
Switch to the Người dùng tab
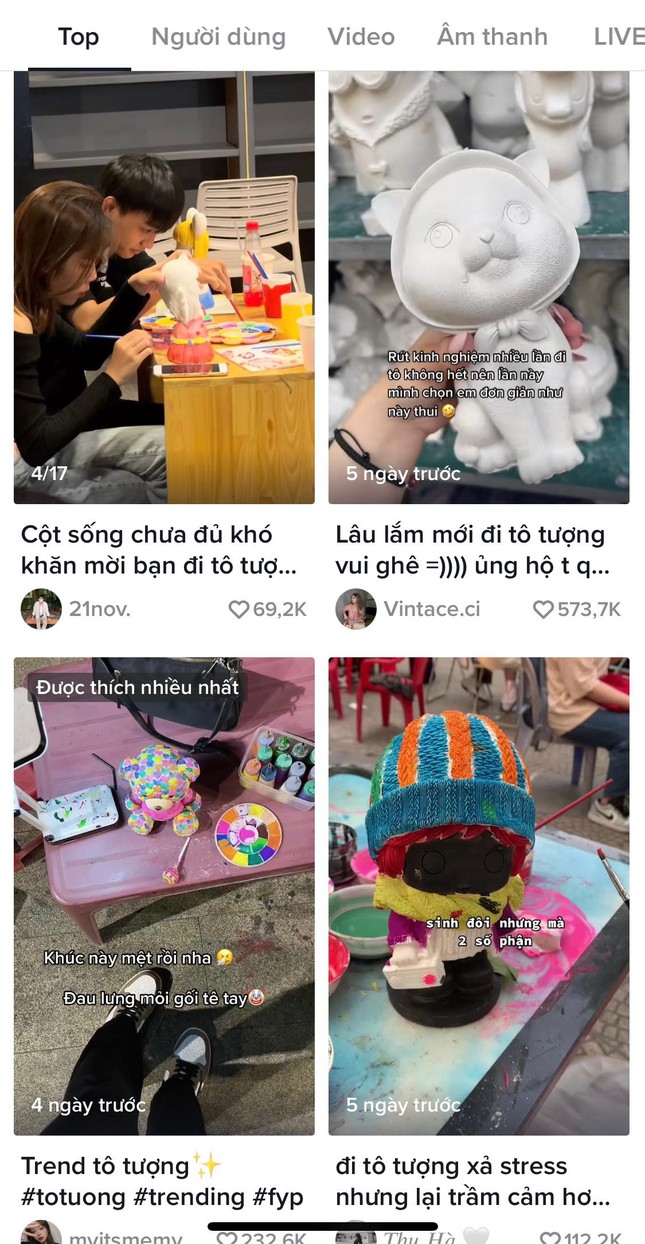(218, 37)
